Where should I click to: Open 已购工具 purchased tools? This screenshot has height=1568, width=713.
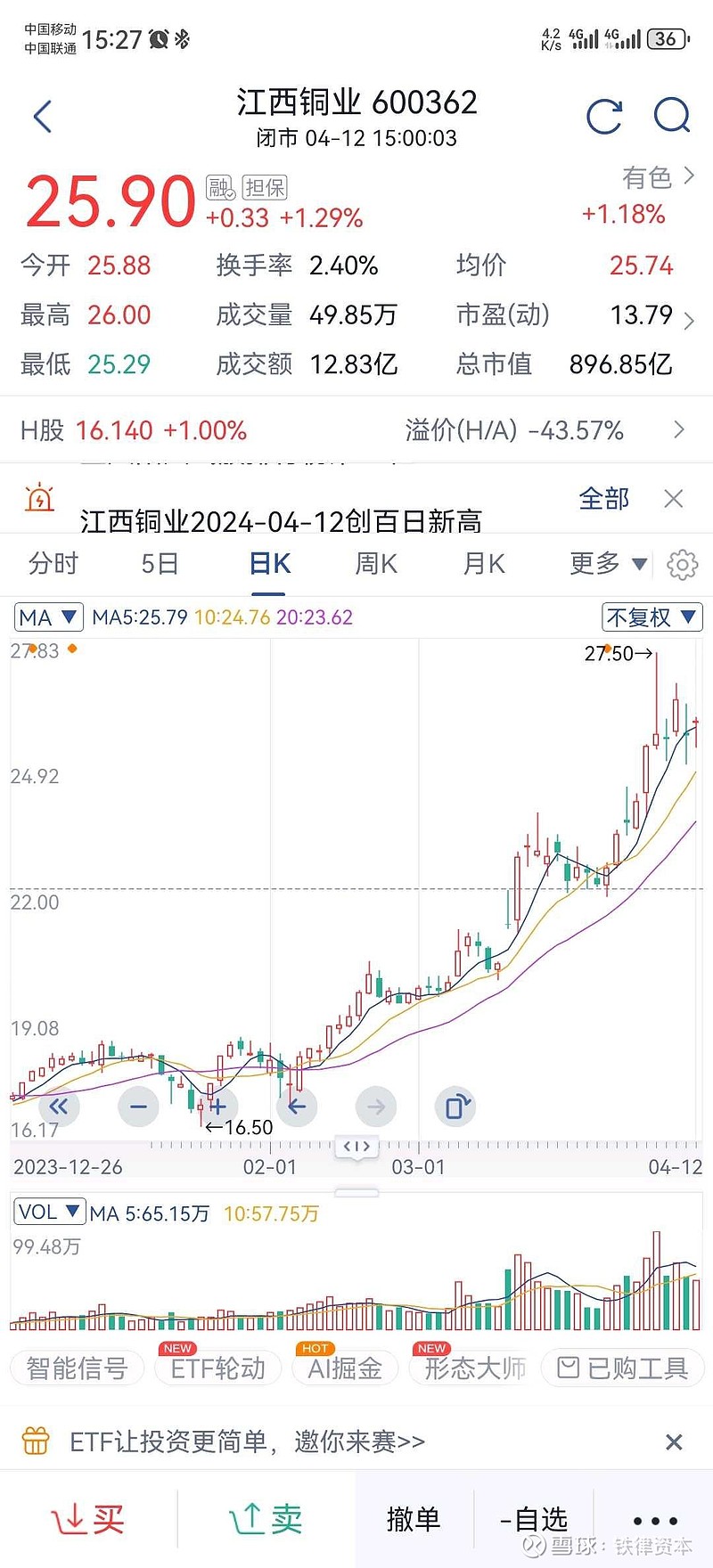[x=622, y=1368]
